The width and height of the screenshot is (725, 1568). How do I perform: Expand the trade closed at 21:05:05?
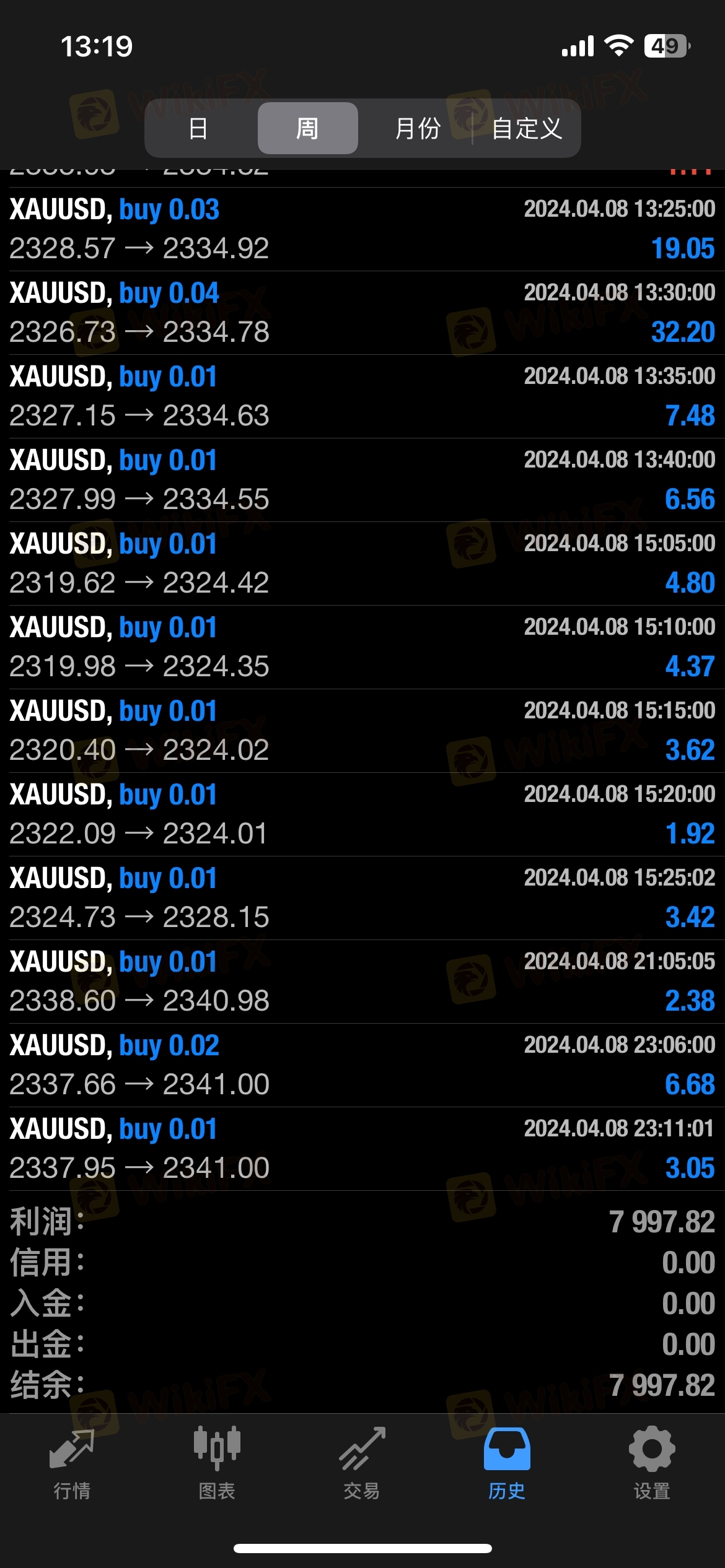click(x=362, y=982)
